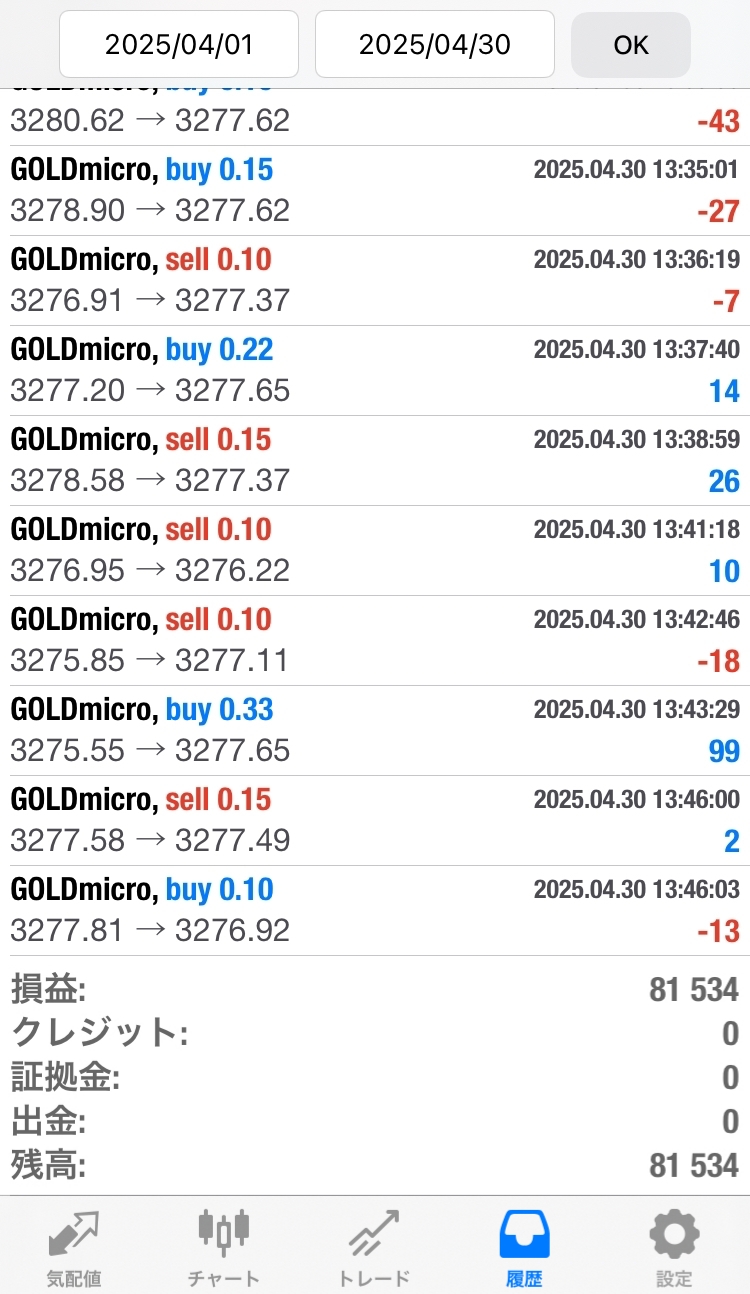
Task: Open the end date field 2025/04/30
Action: coord(434,44)
